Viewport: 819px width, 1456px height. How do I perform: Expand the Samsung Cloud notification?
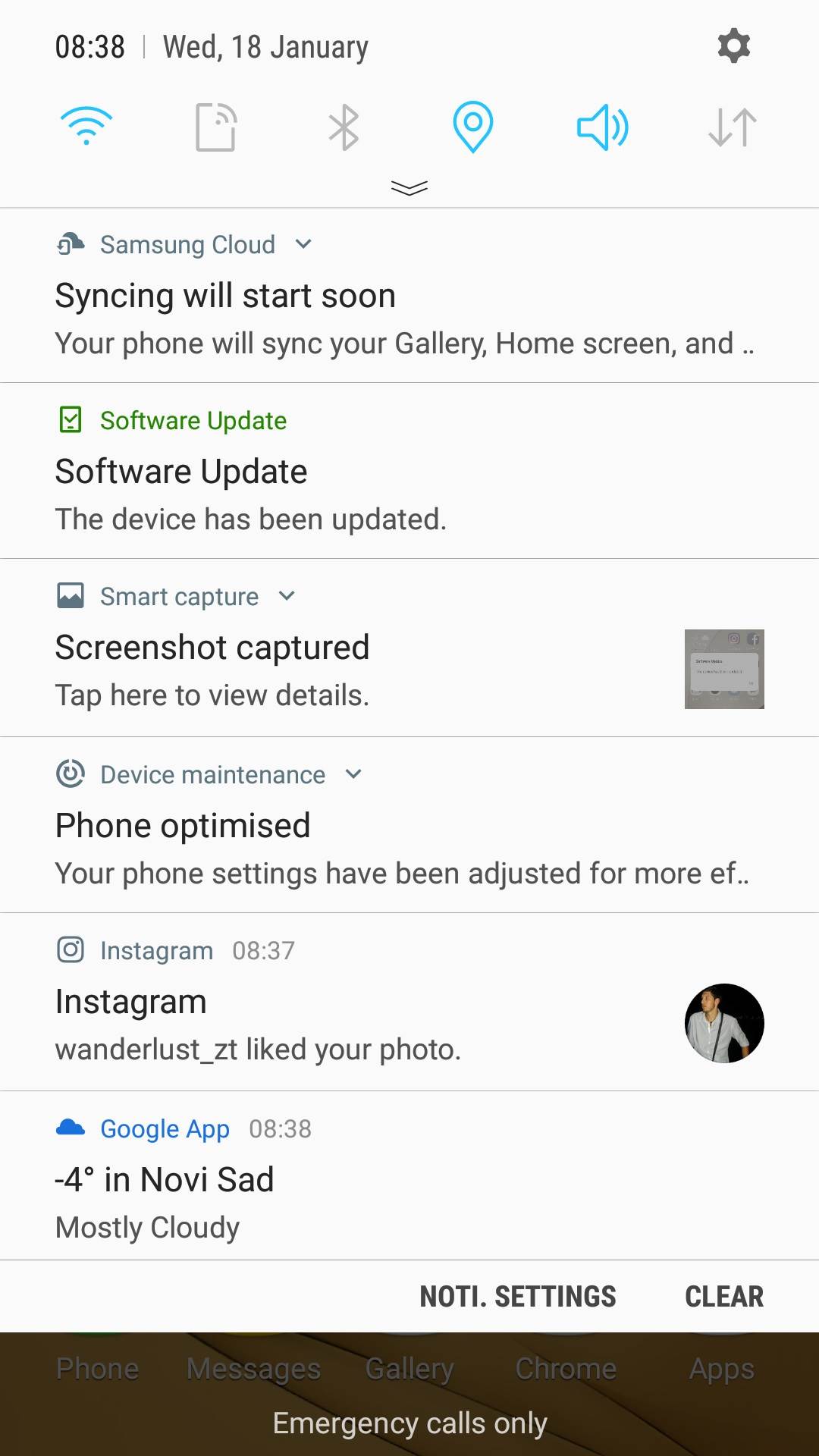(303, 244)
